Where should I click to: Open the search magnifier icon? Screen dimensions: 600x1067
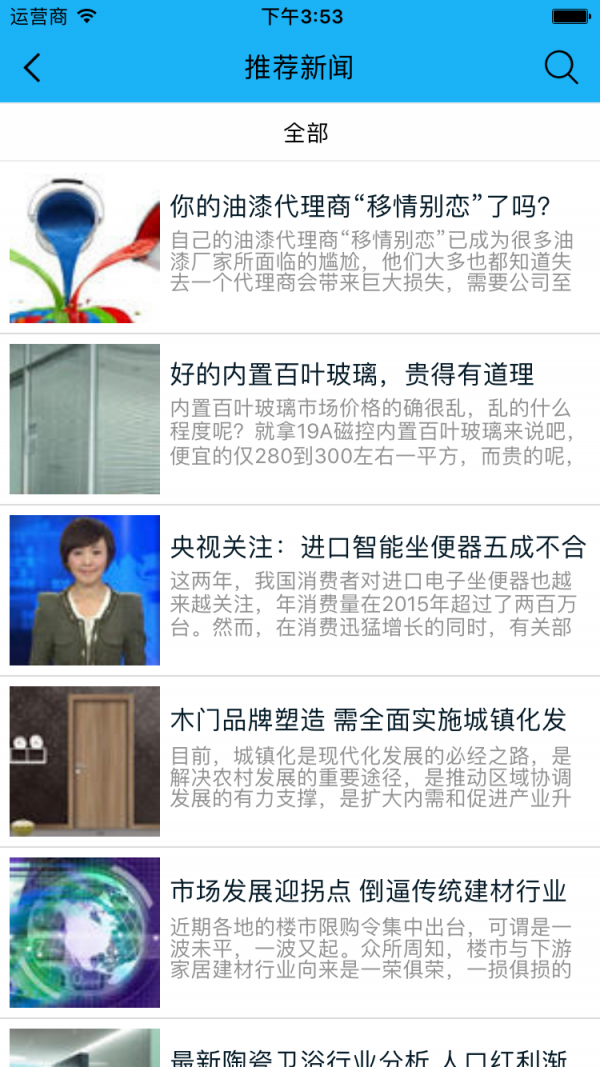pyautogui.click(x=561, y=68)
